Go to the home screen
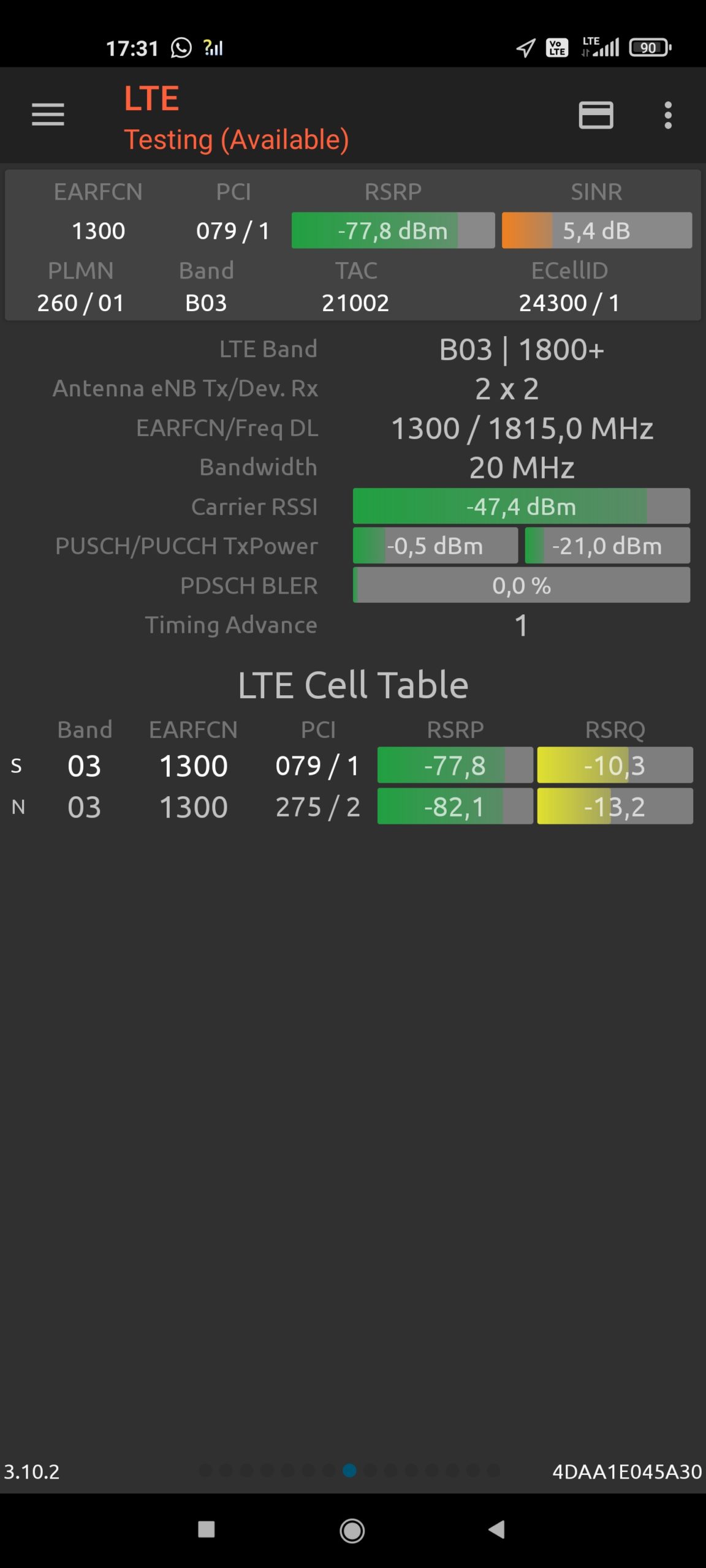706x1568 pixels. (x=352, y=1530)
